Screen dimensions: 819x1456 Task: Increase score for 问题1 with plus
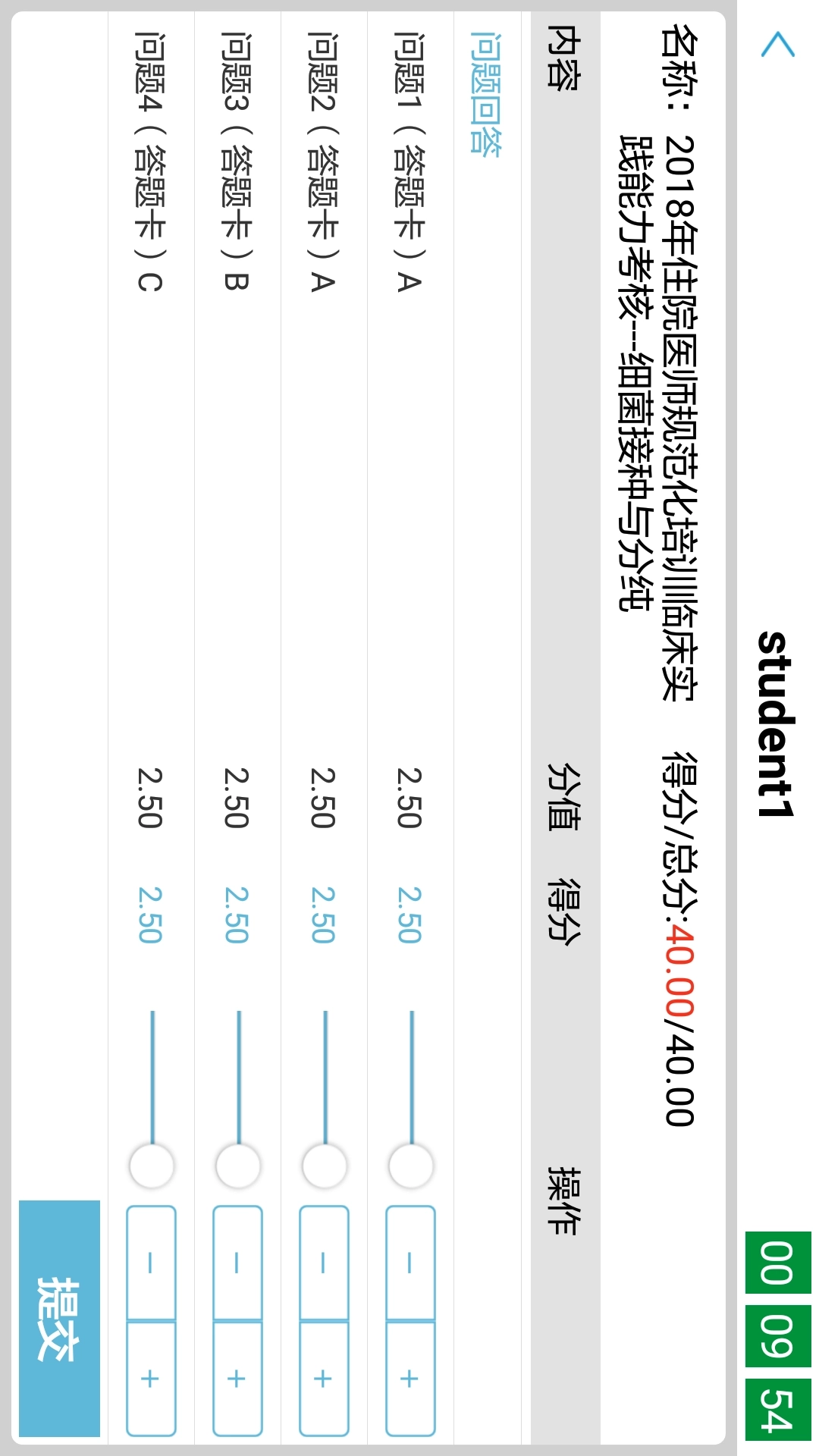pyautogui.click(x=410, y=1378)
